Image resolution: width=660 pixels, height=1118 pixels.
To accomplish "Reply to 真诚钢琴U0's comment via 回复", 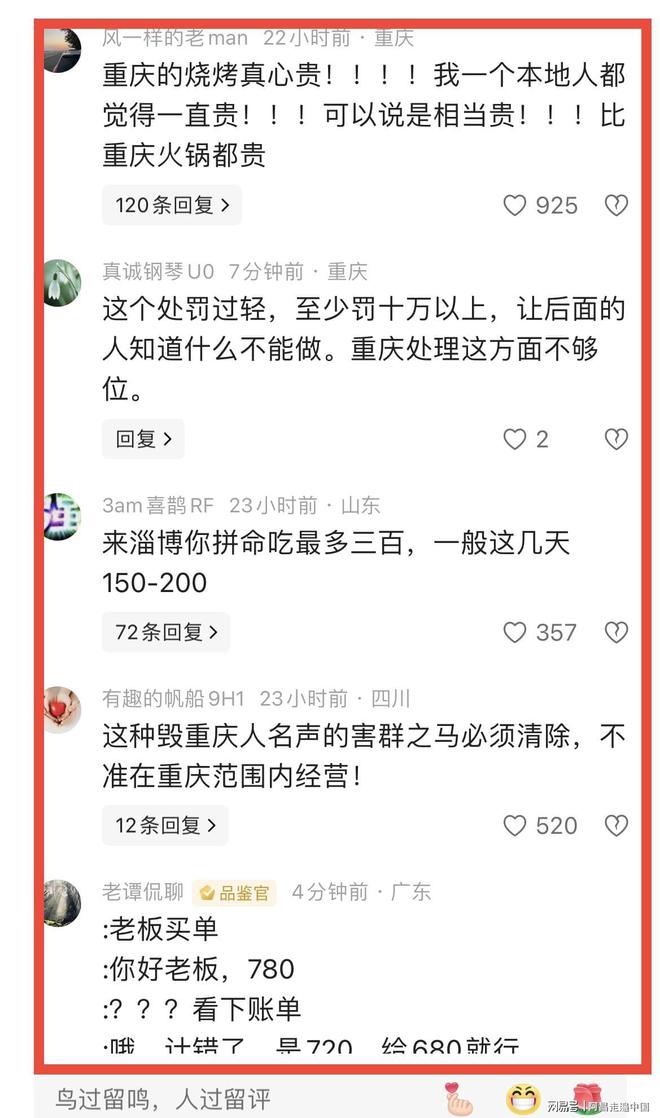I will tap(143, 439).
